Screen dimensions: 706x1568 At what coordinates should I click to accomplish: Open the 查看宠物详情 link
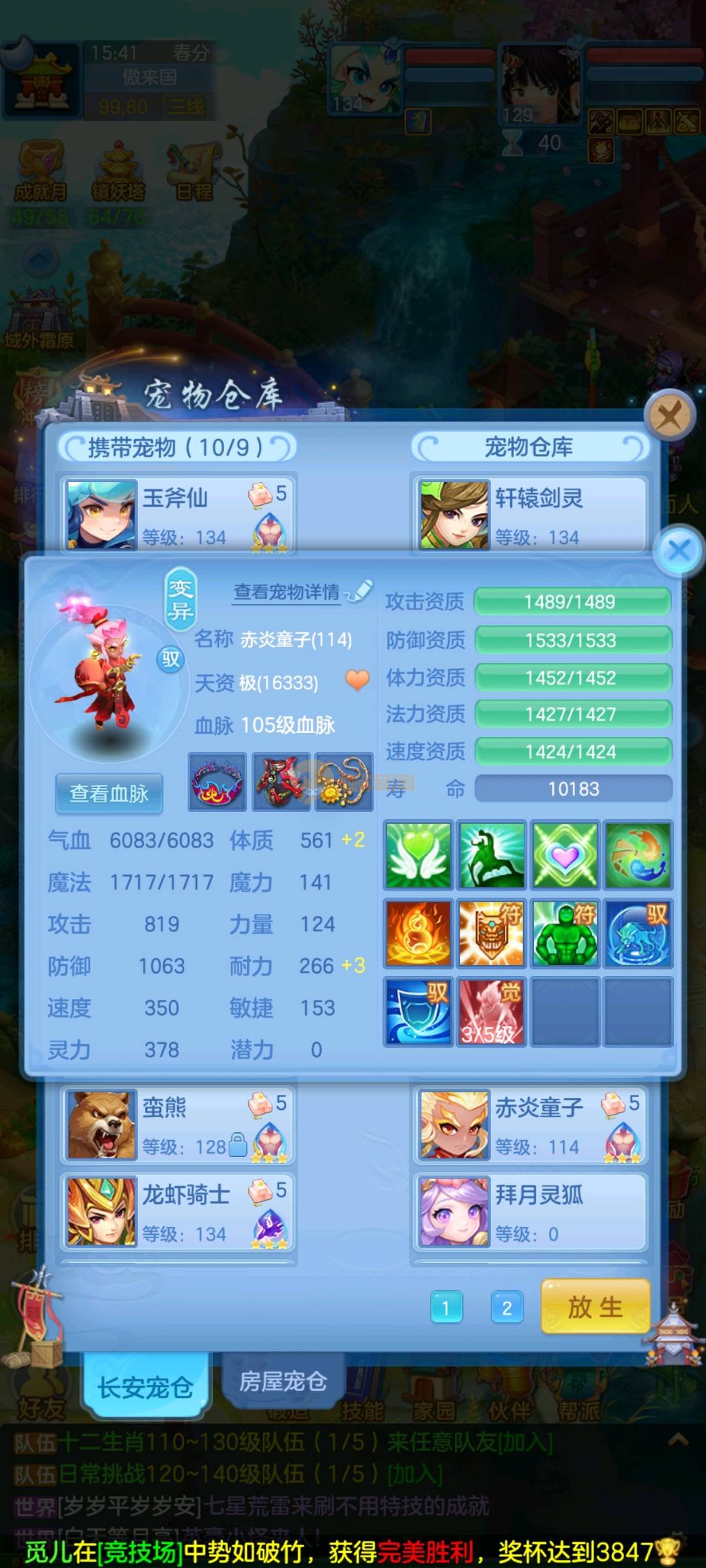288,592
